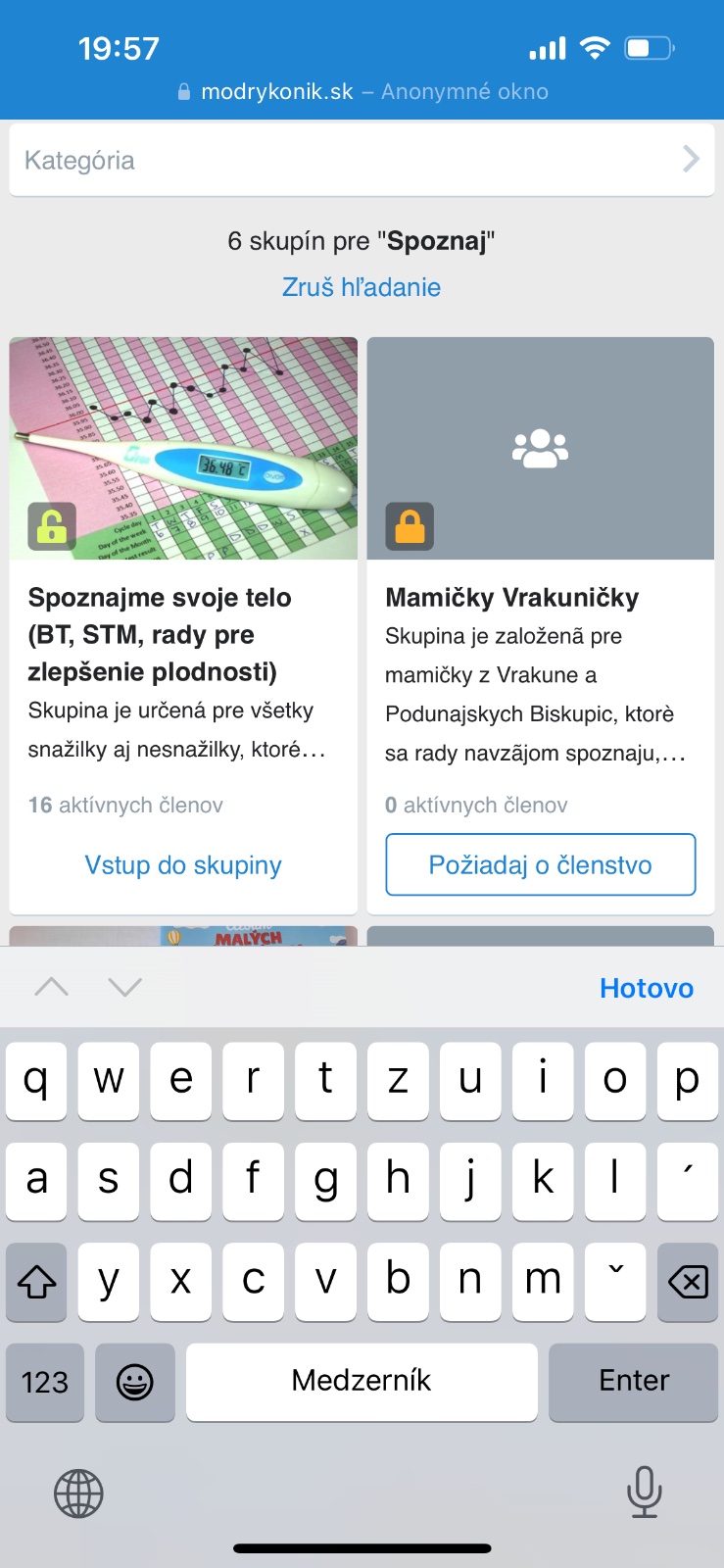The height and width of the screenshot is (1568, 724).
Task: Start dictation with the microphone
Action: [644, 1492]
